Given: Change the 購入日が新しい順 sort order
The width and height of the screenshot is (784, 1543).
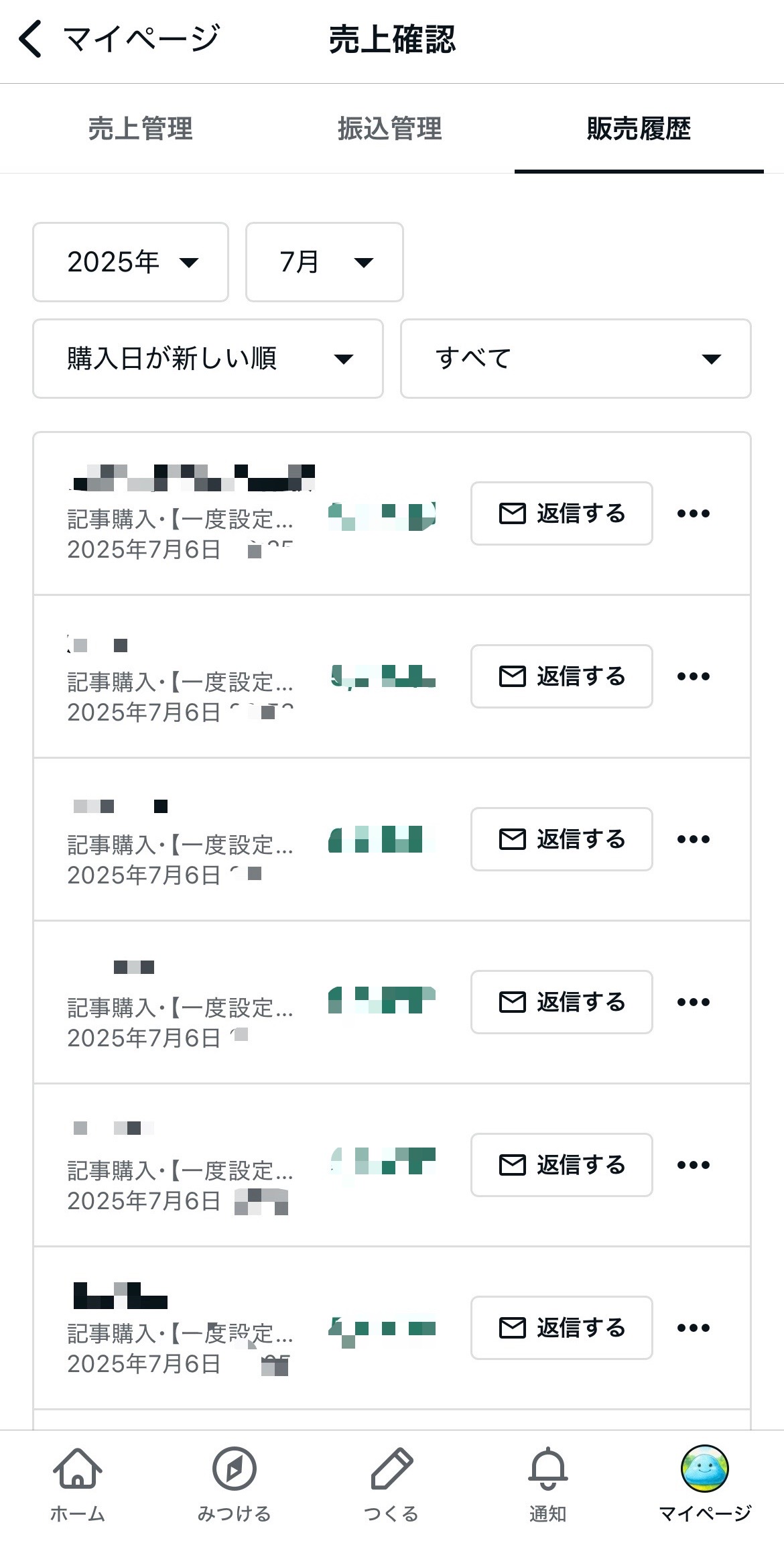Looking at the screenshot, I should pos(208,359).
